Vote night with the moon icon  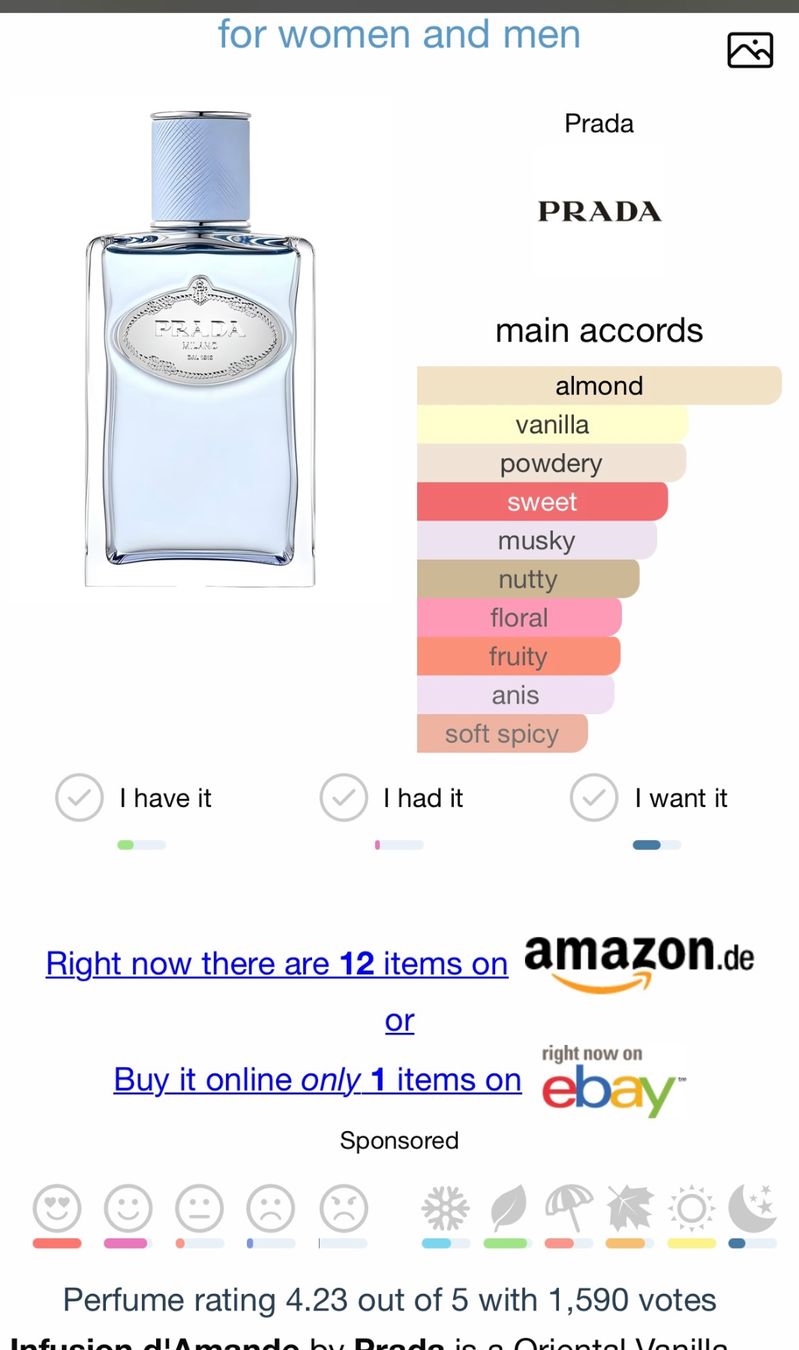point(752,1209)
